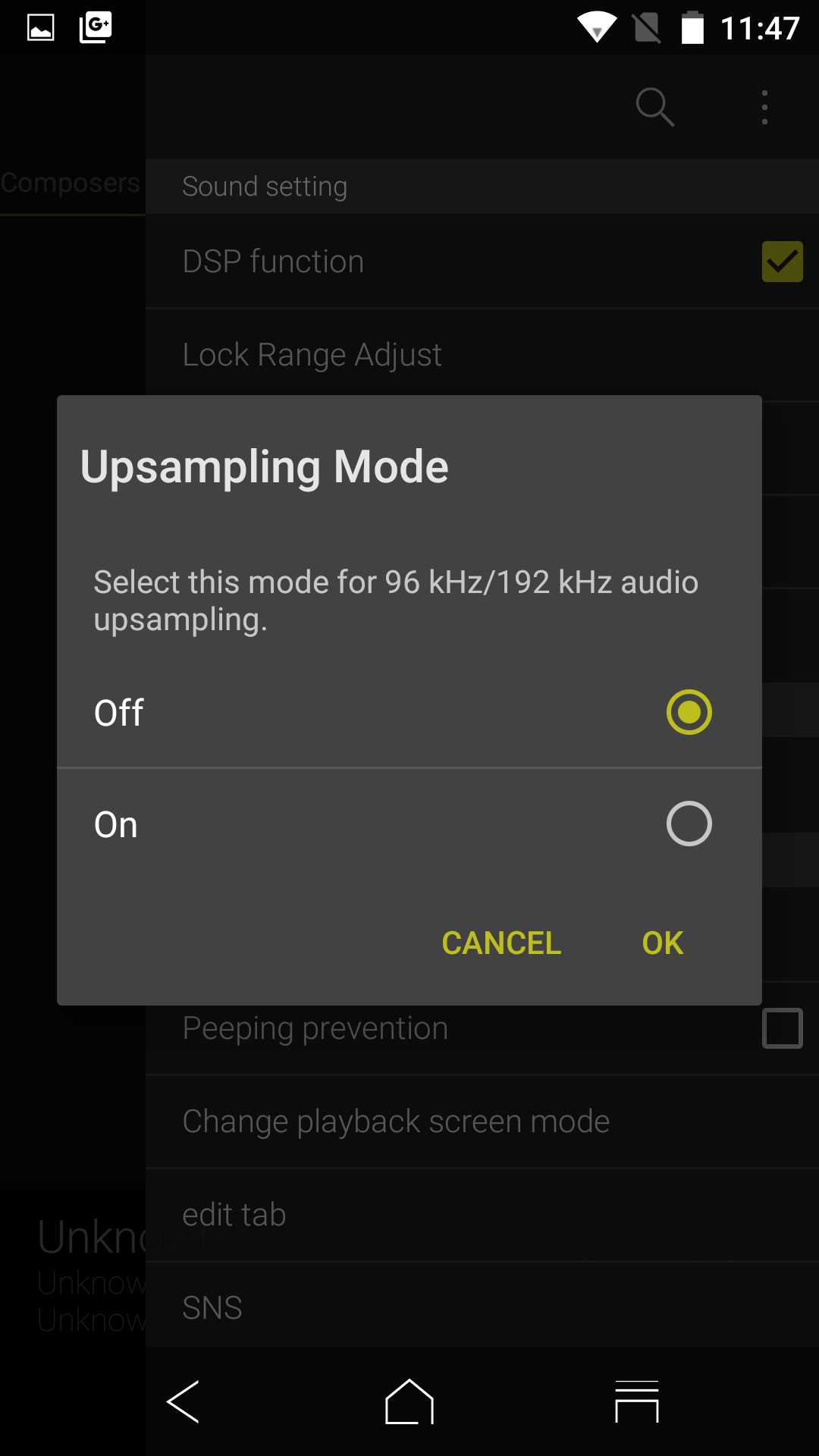Go to the home screen
The width and height of the screenshot is (819, 1456).
pyautogui.click(x=409, y=1401)
